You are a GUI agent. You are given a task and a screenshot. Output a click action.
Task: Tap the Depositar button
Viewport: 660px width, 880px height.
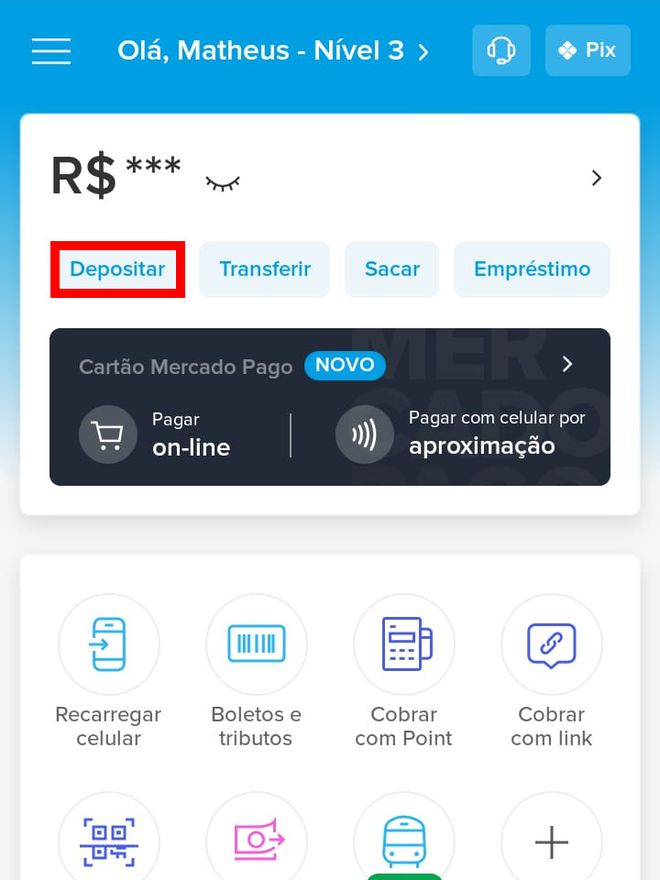[118, 269]
